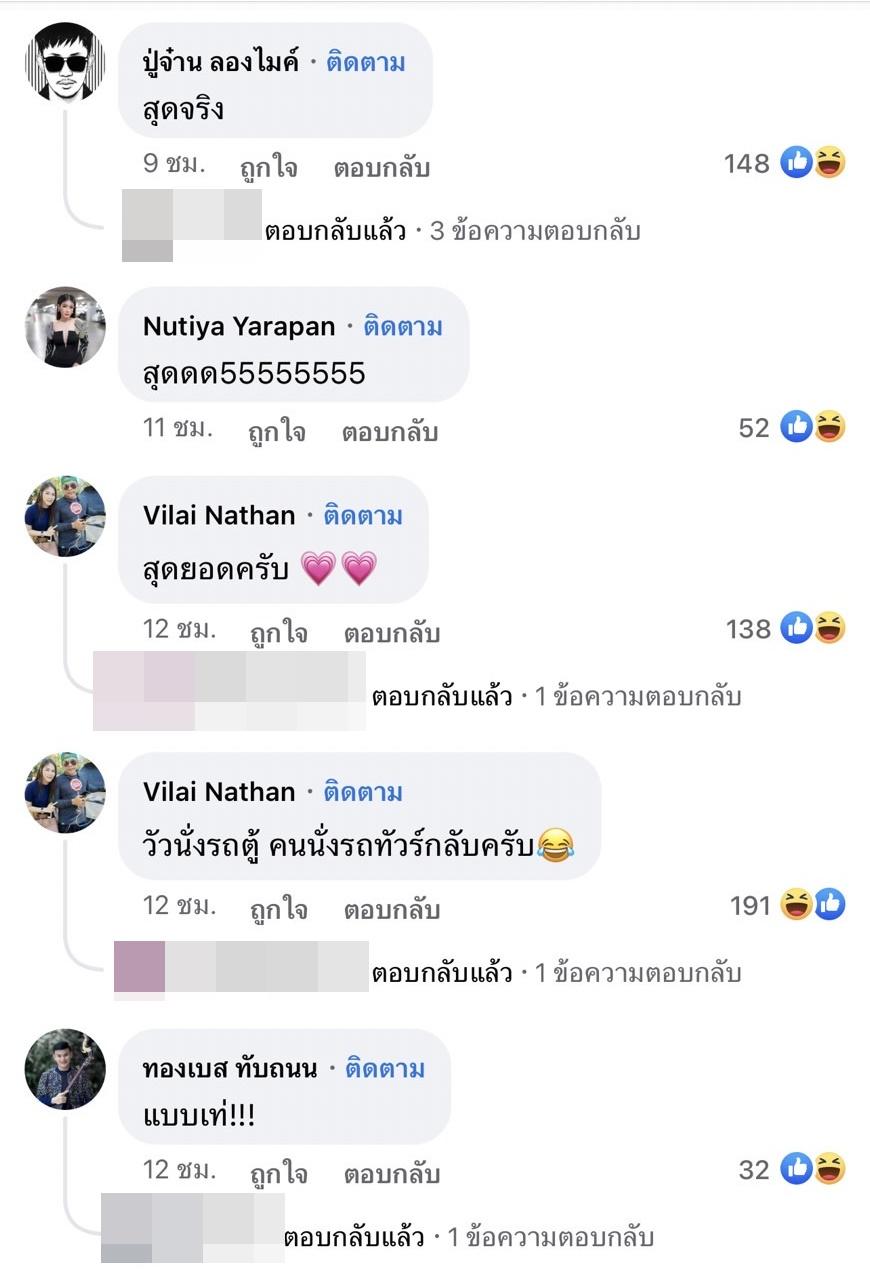Viewport: 870px width, 1273px height.
Task: Expand the 1 reply under สุดยอดครับ
Action: coord(556,696)
